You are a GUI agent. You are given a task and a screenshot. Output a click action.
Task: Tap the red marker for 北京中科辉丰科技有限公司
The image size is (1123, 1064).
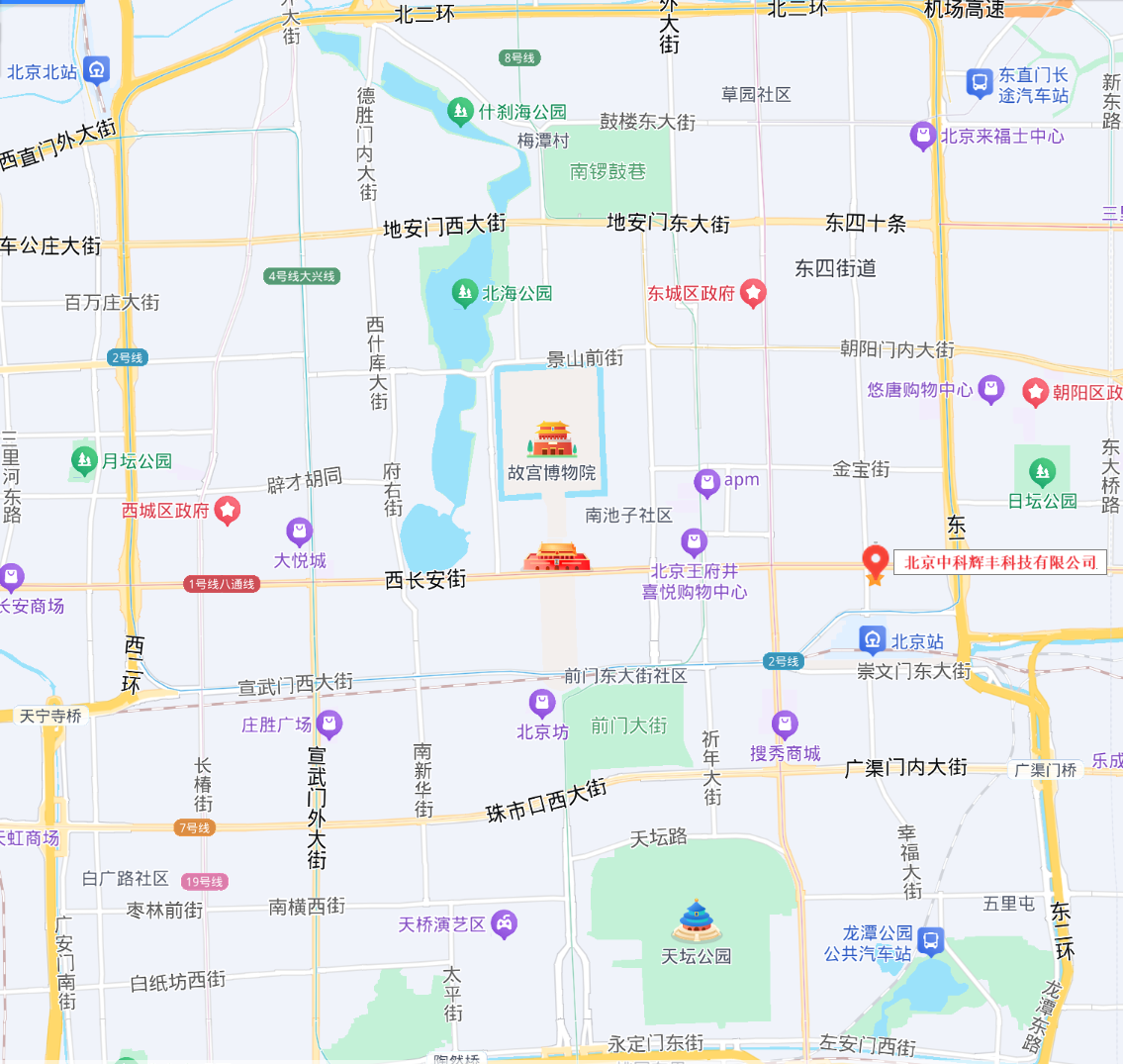pos(875,562)
